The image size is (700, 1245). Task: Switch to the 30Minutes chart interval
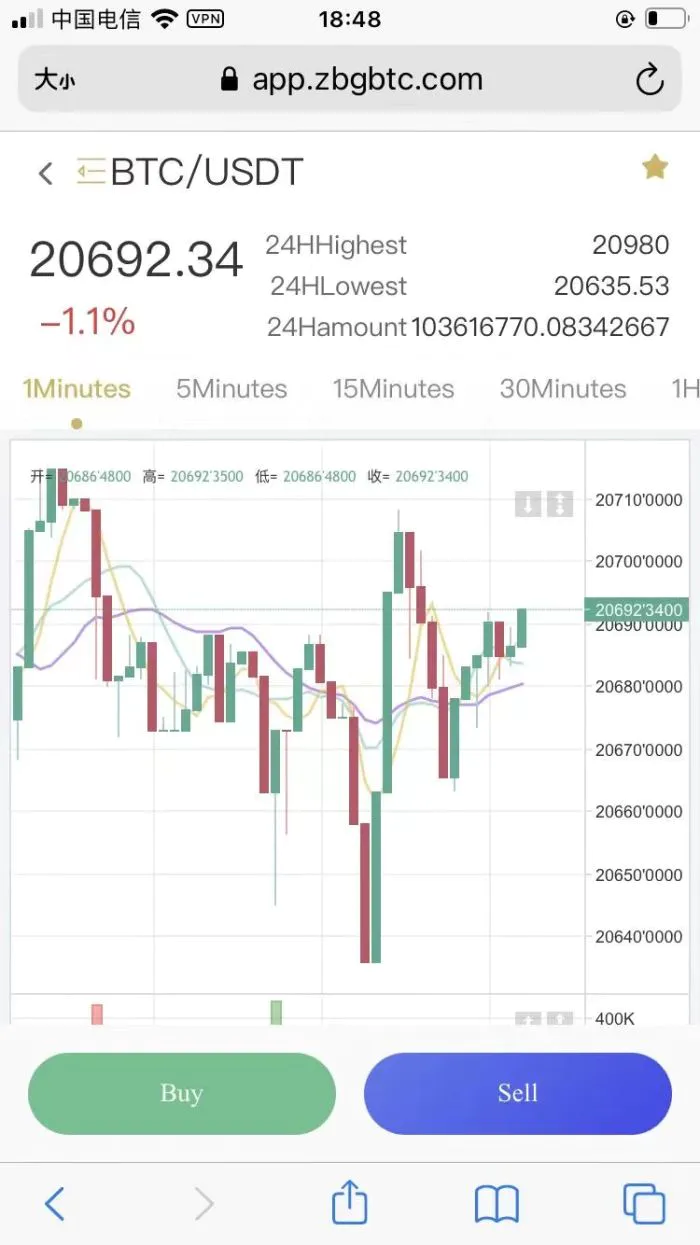click(562, 389)
